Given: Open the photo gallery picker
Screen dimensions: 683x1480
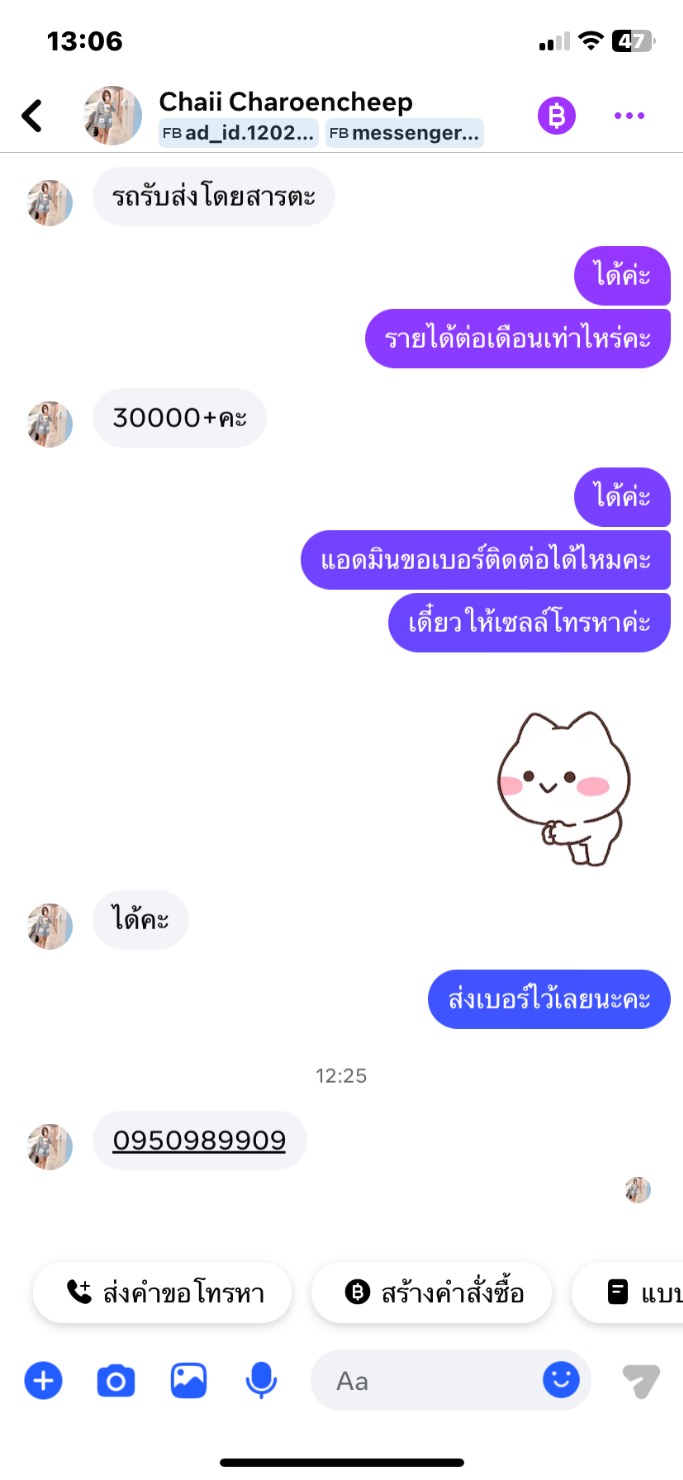Looking at the screenshot, I should click(x=188, y=1381).
